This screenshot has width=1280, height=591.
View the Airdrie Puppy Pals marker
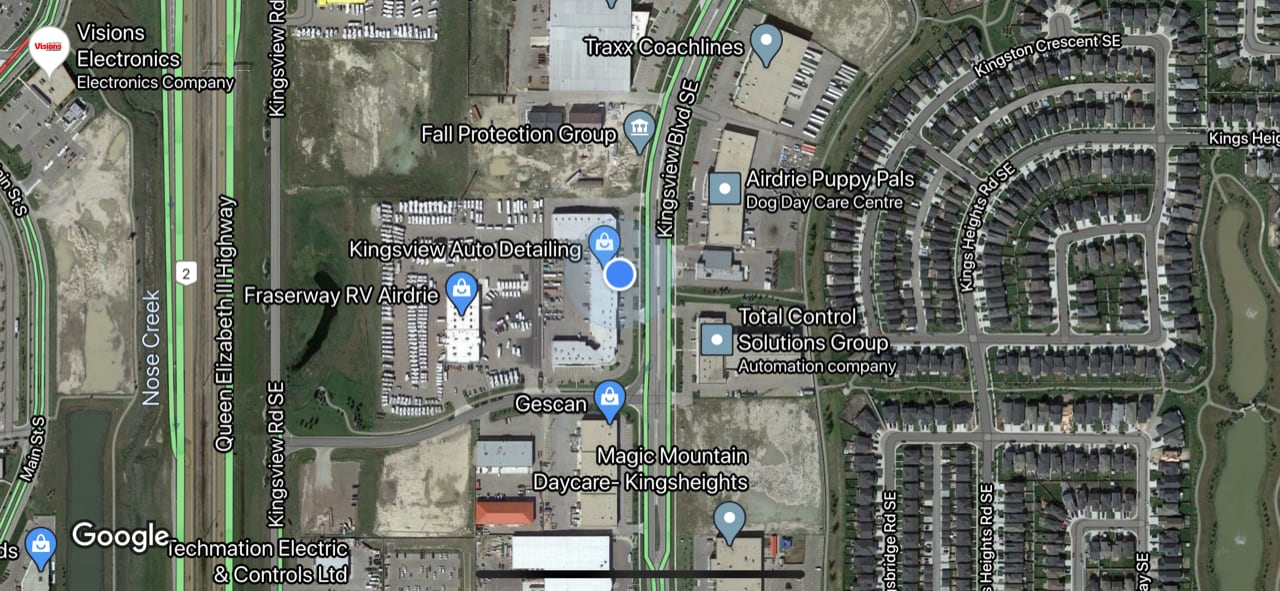click(725, 189)
